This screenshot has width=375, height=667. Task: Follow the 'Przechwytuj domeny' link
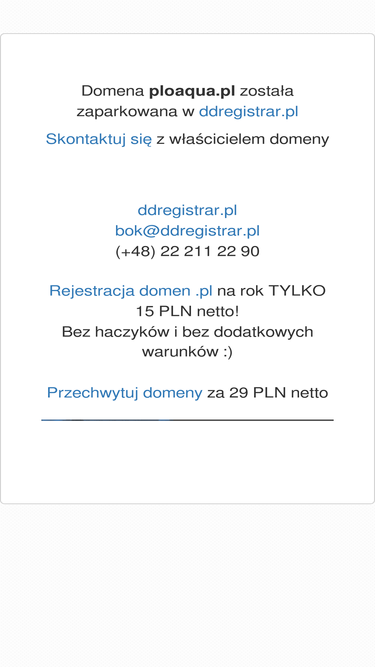point(125,393)
